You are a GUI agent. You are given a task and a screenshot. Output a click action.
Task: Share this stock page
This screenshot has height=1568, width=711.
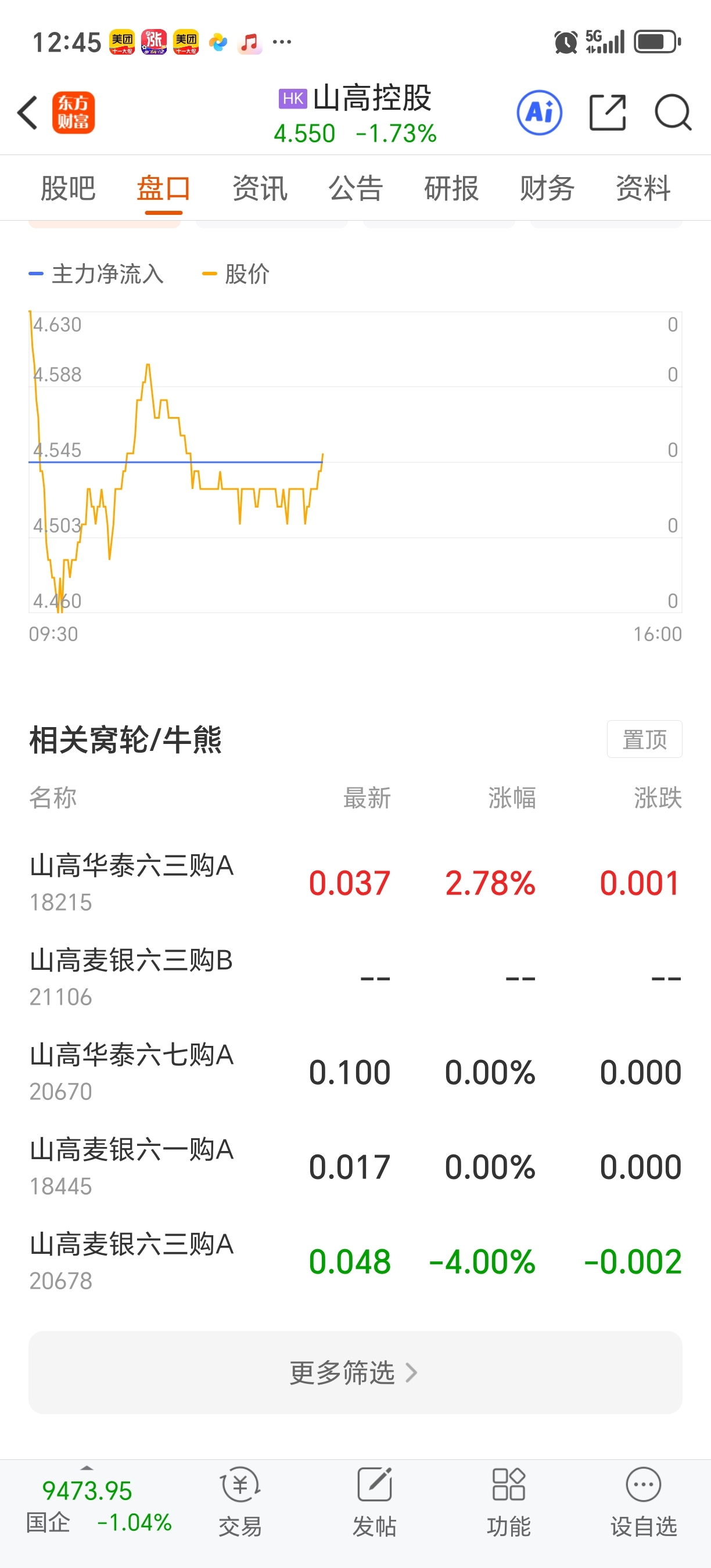(607, 113)
